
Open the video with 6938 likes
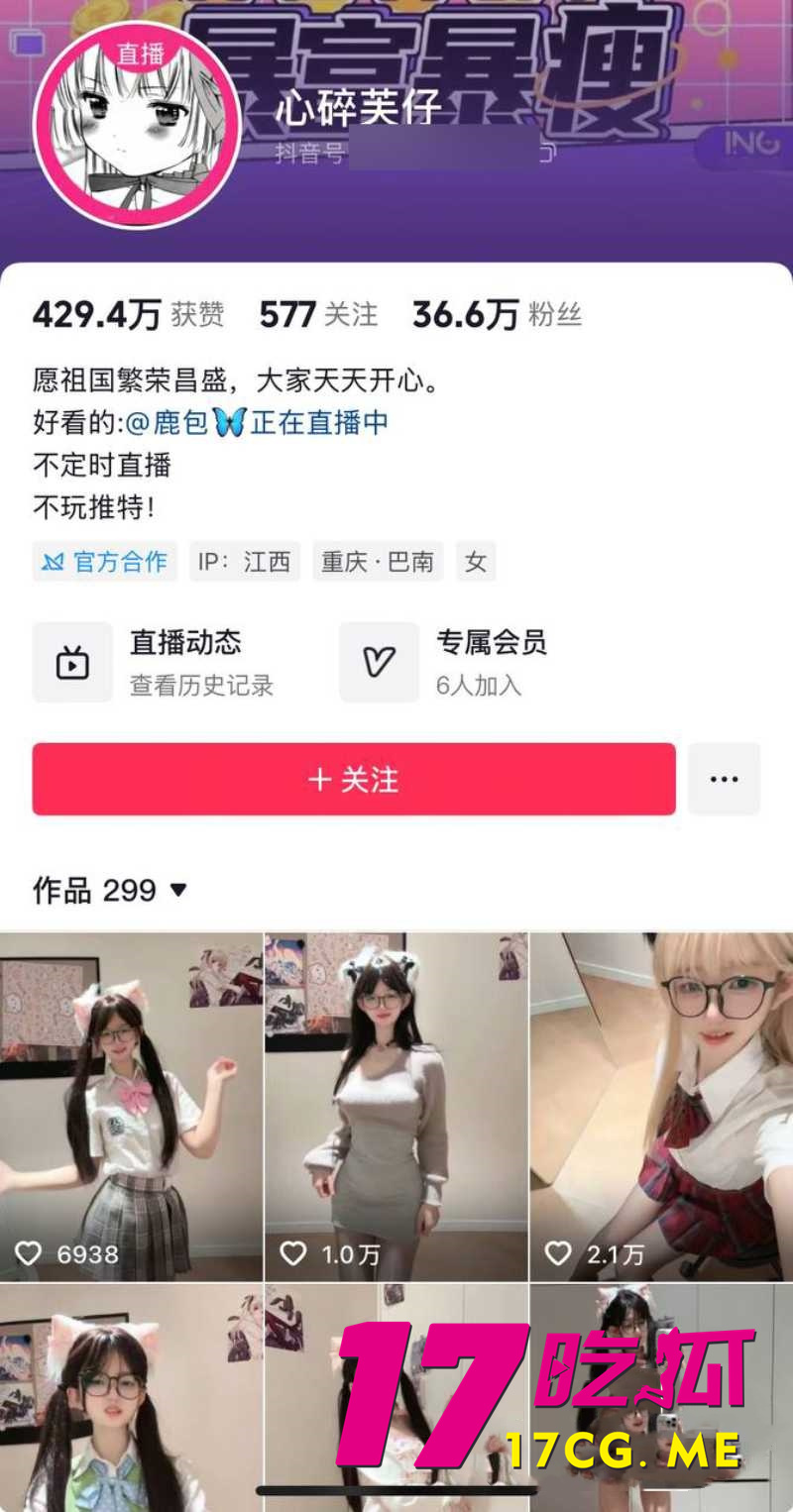131,1107
